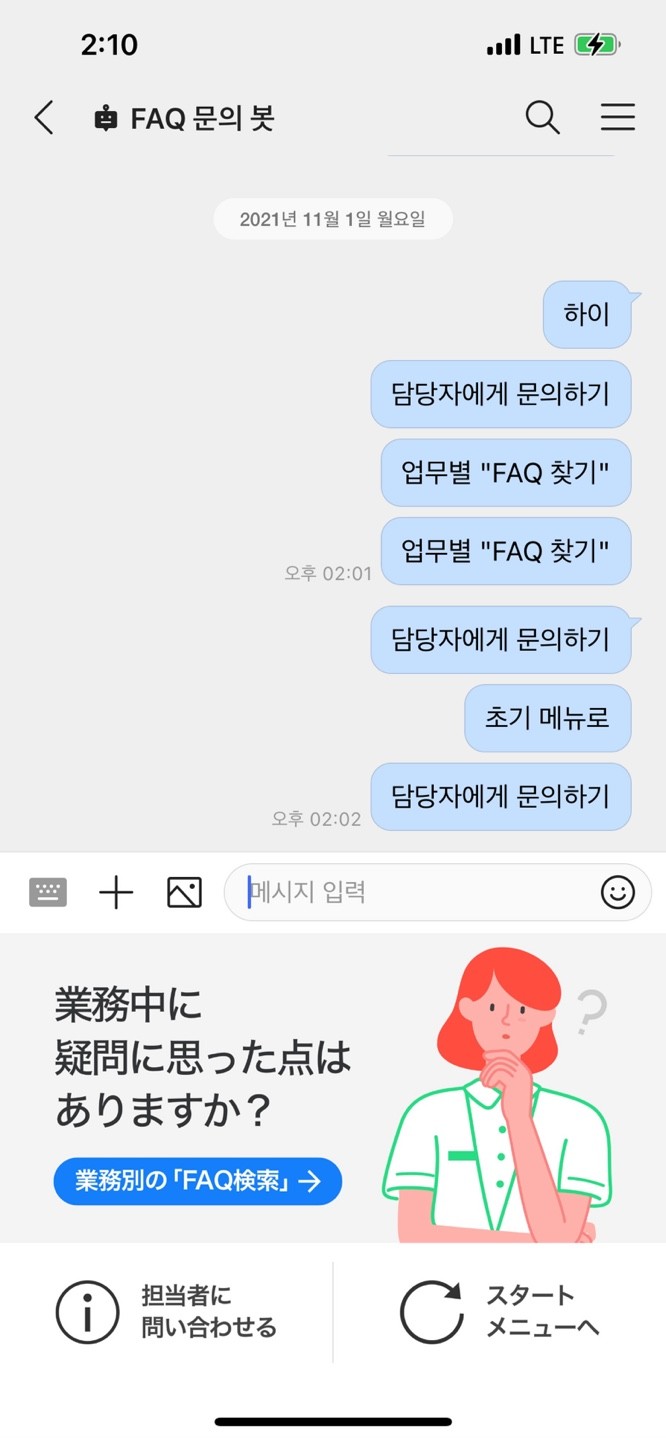Open the hamburger menu
The width and height of the screenshot is (666, 1440).
point(618,118)
